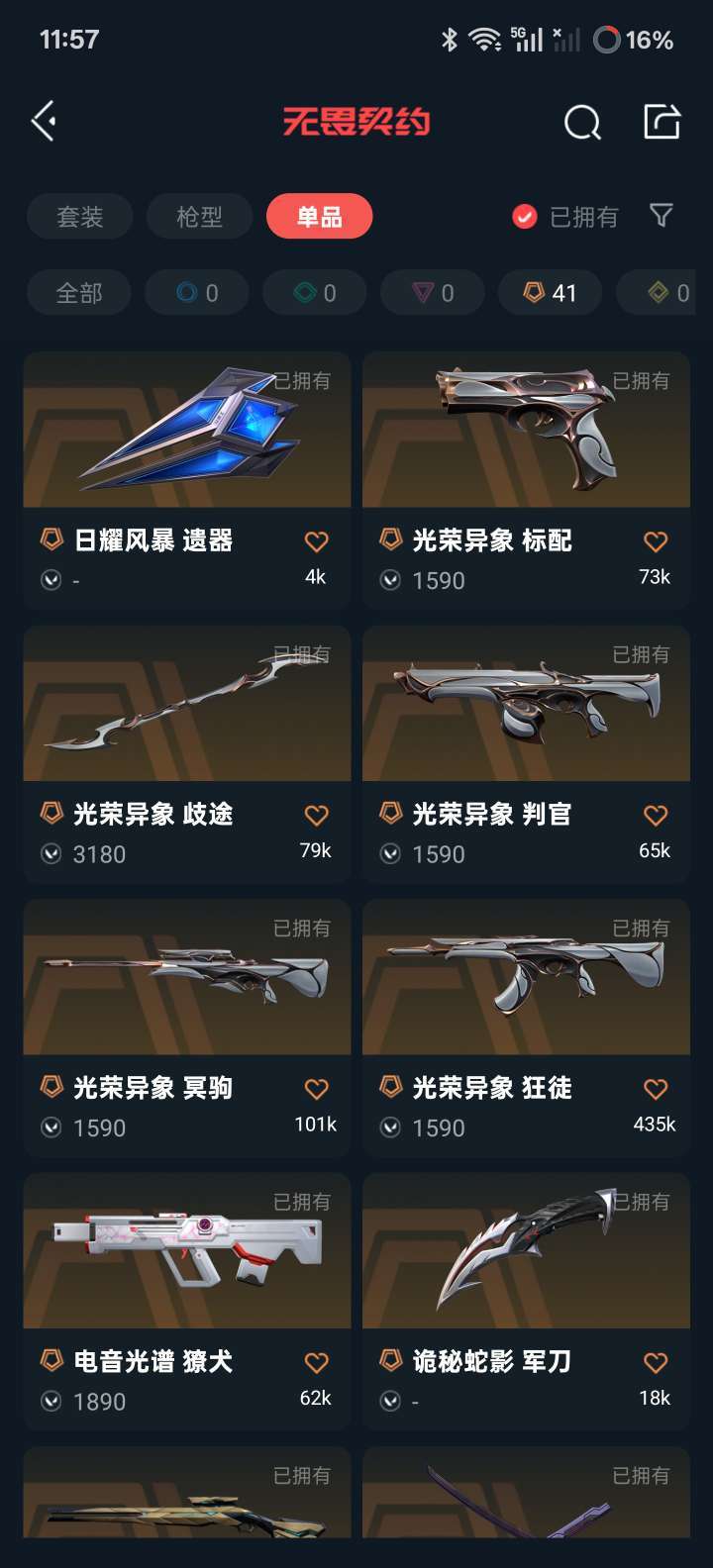Open the funnel filter icon

click(x=661, y=216)
